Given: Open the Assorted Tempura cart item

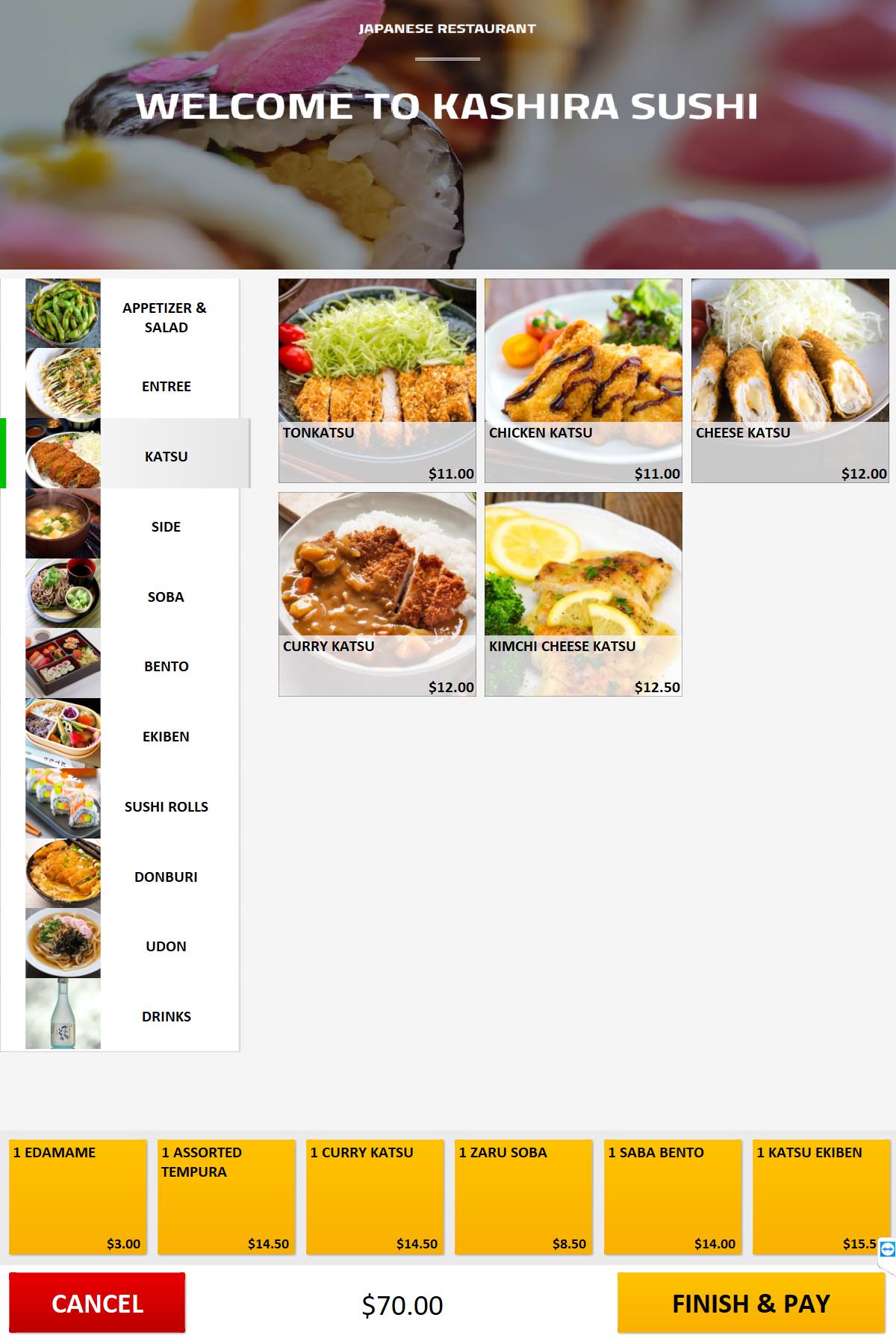Looking at the screenshot, I should click(225, 1196).
